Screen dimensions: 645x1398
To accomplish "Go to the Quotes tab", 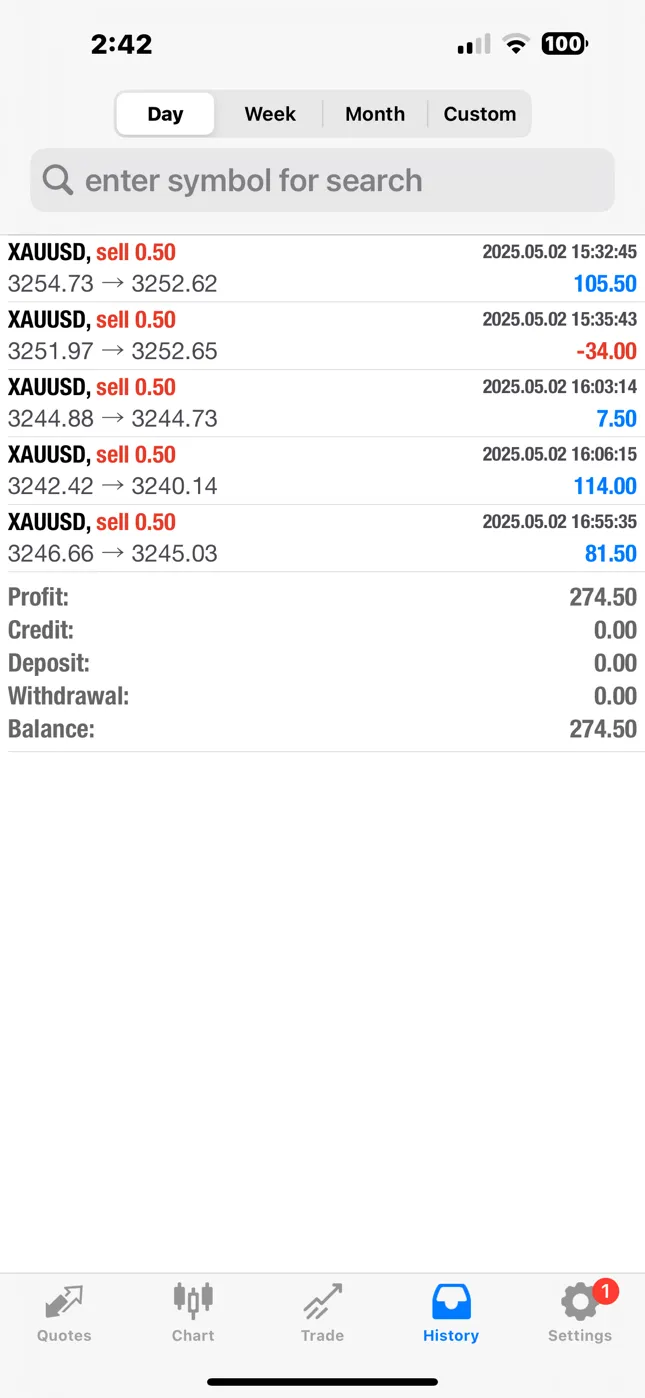I will [x=64, y=1313].
